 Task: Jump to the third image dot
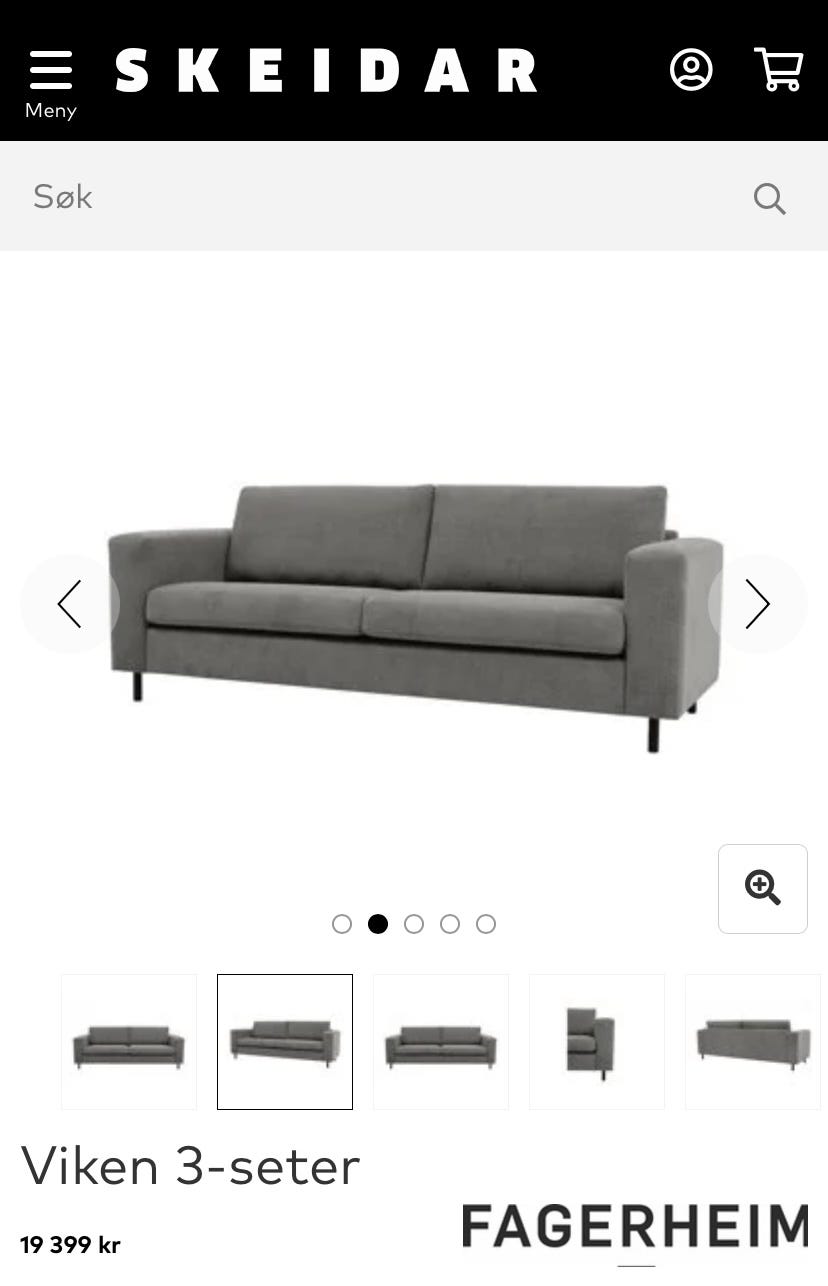pyautogui.click(x=414, y=924)
